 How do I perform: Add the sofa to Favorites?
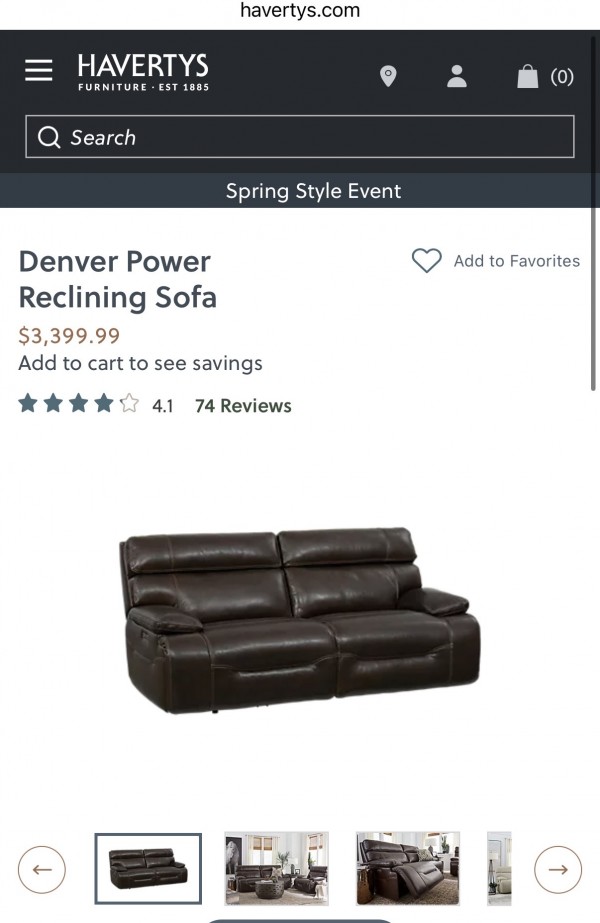click(x=496, y=261)
